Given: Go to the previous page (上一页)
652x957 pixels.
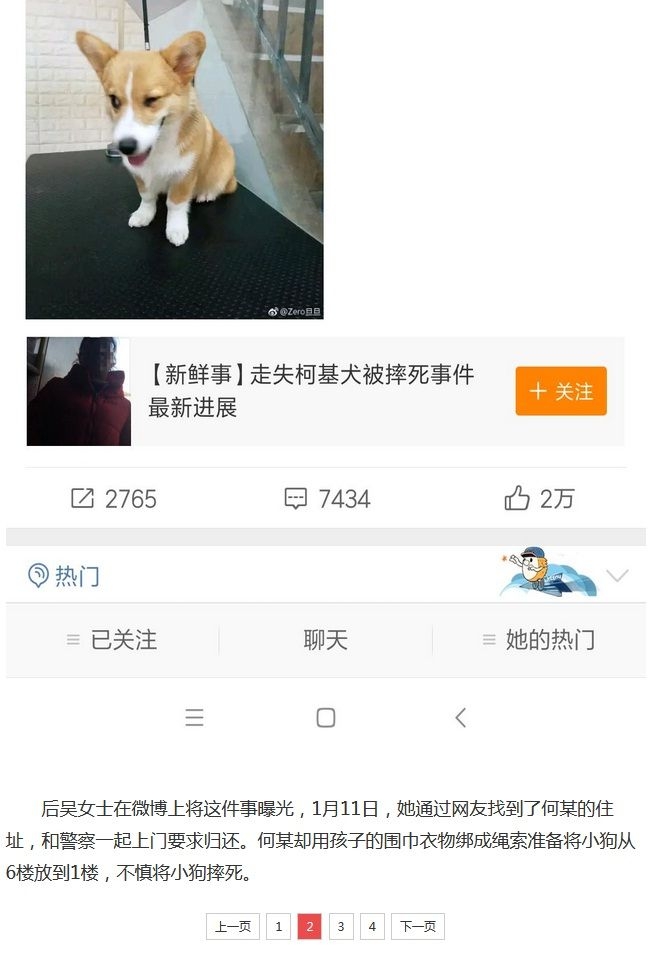Looking at the screenshot, I should tap(233, 927).
